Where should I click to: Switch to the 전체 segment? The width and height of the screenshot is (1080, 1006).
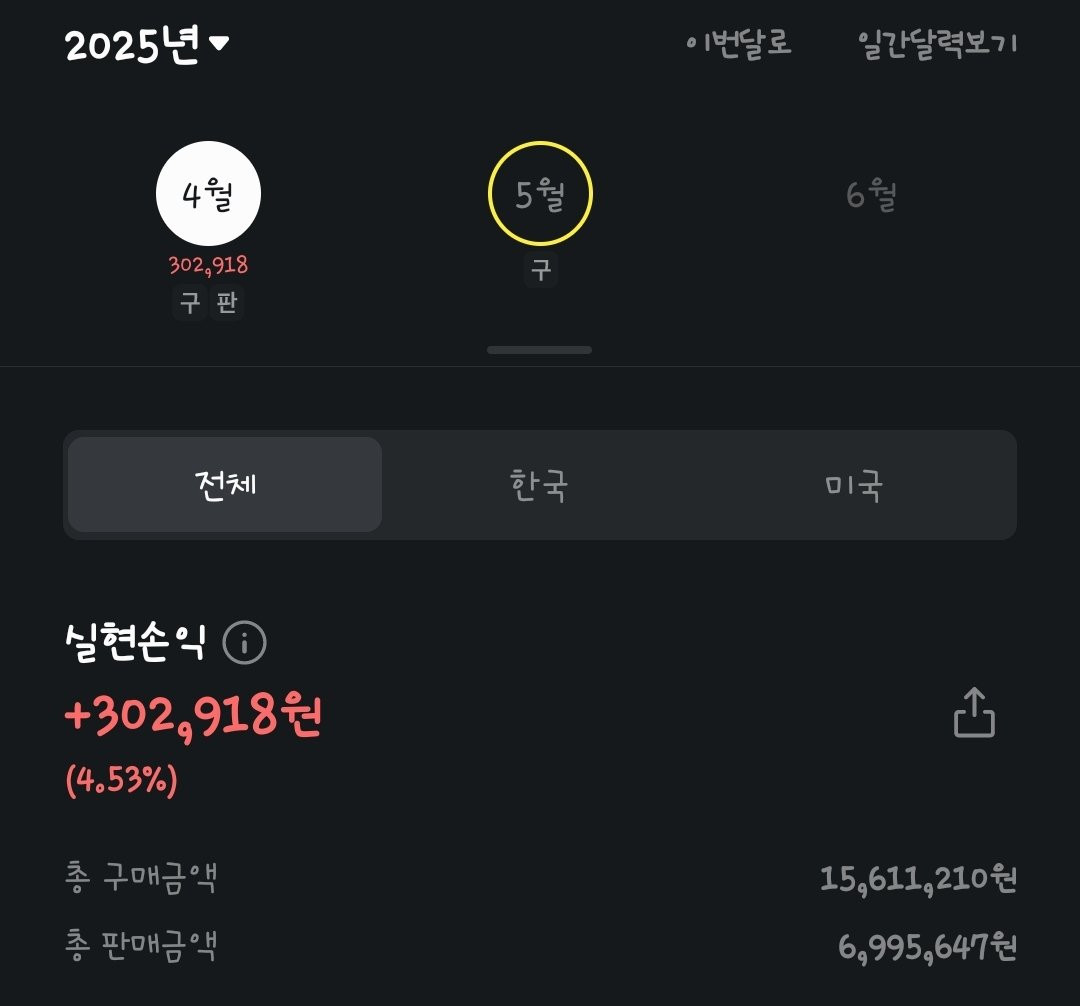(225, 485)
